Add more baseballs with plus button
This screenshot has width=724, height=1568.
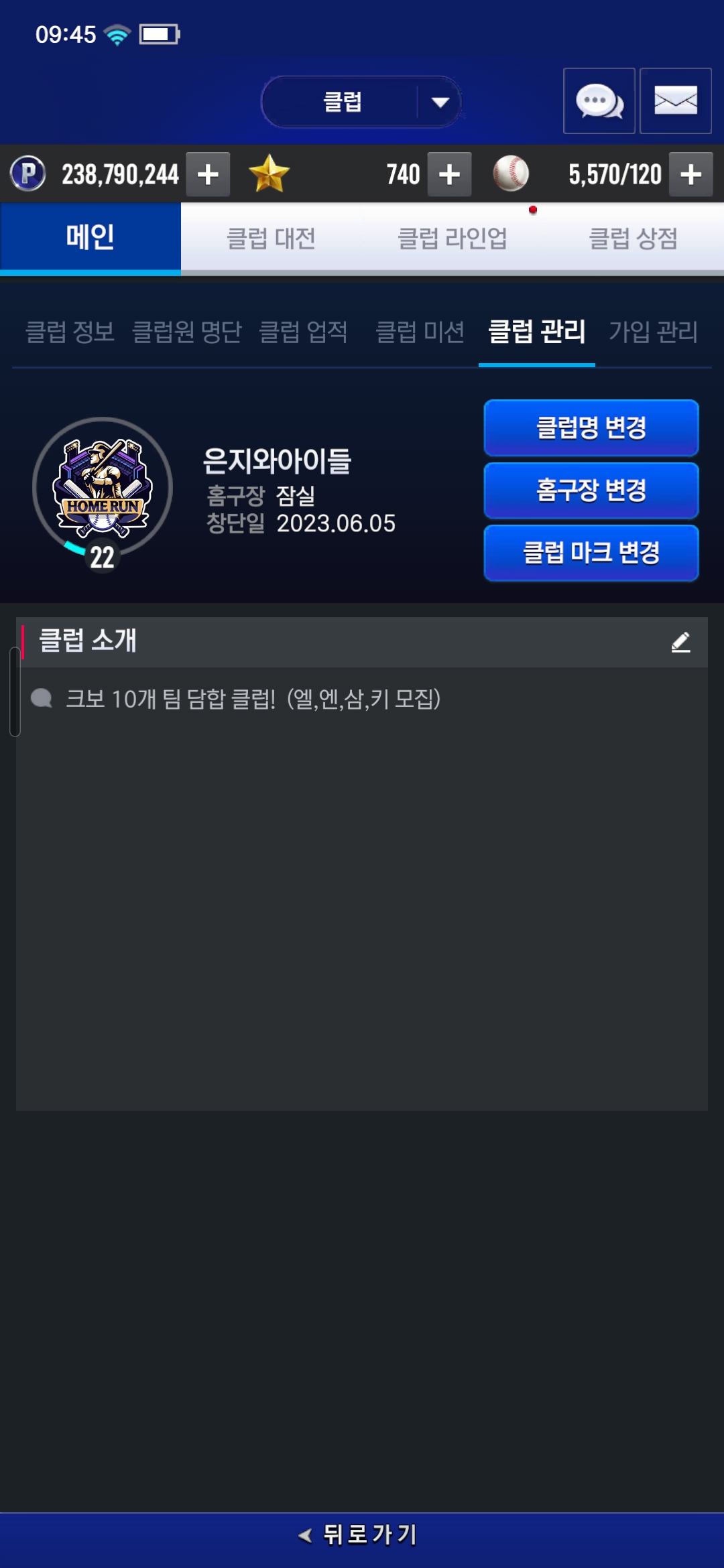tap(690, 174)
